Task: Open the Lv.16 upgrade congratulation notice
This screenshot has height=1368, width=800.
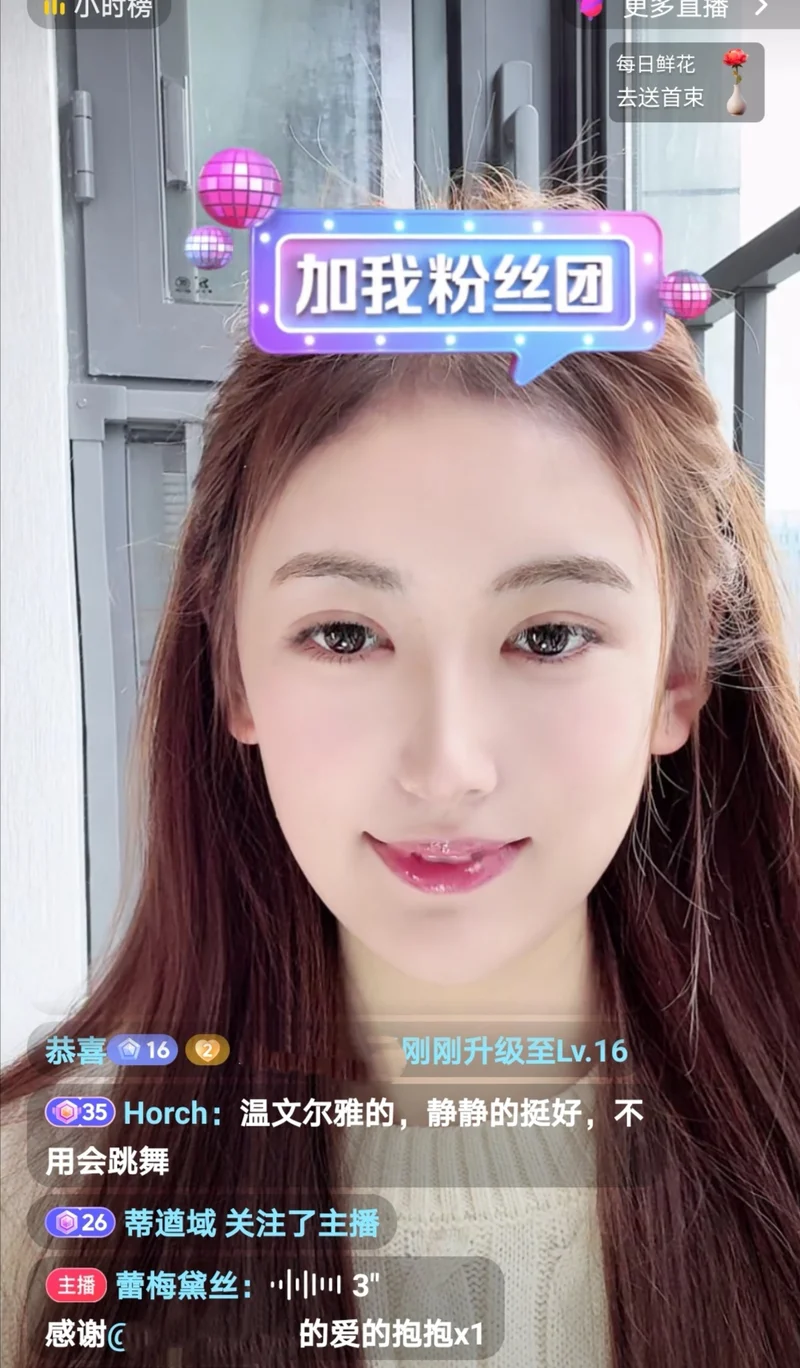Action: tap(514, 1051)
